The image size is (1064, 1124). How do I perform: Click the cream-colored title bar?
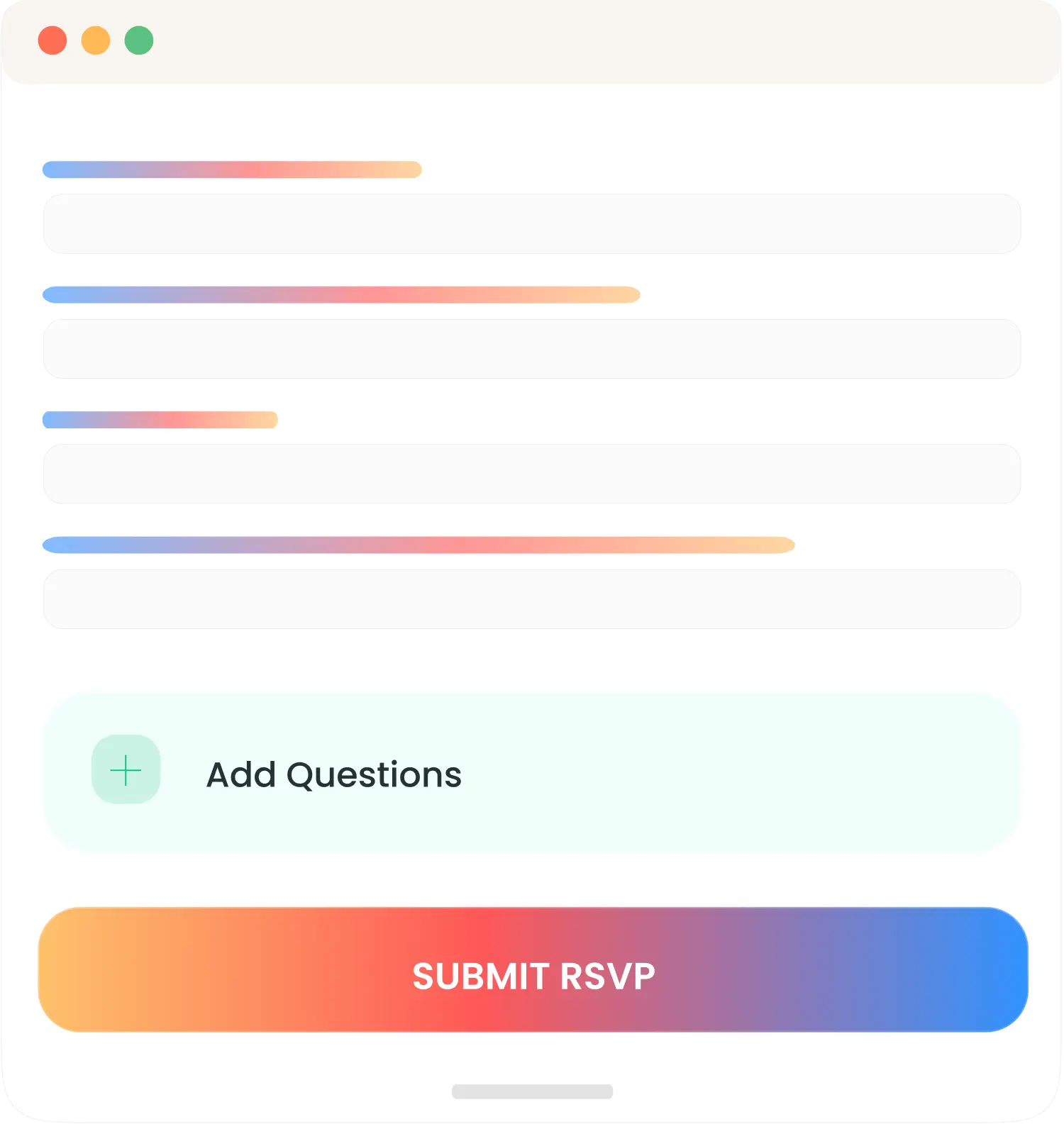532,40
